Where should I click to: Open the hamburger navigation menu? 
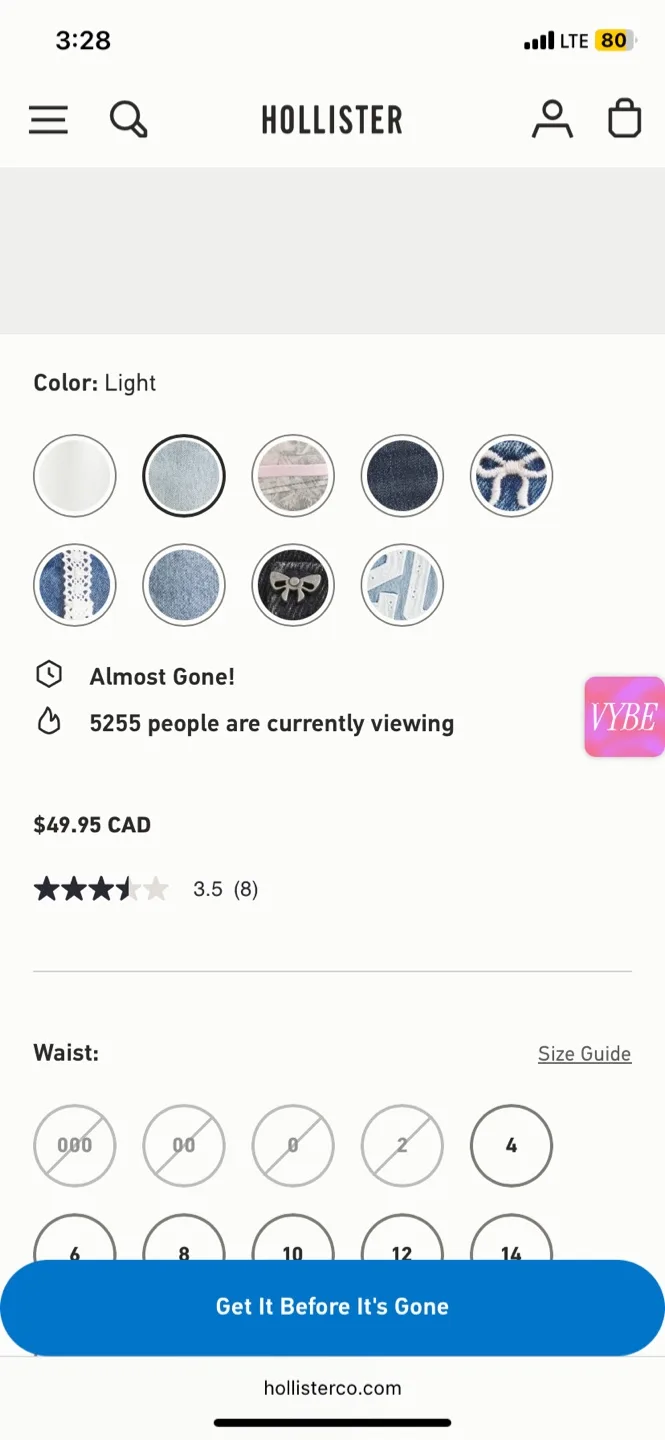pos(48,120)
